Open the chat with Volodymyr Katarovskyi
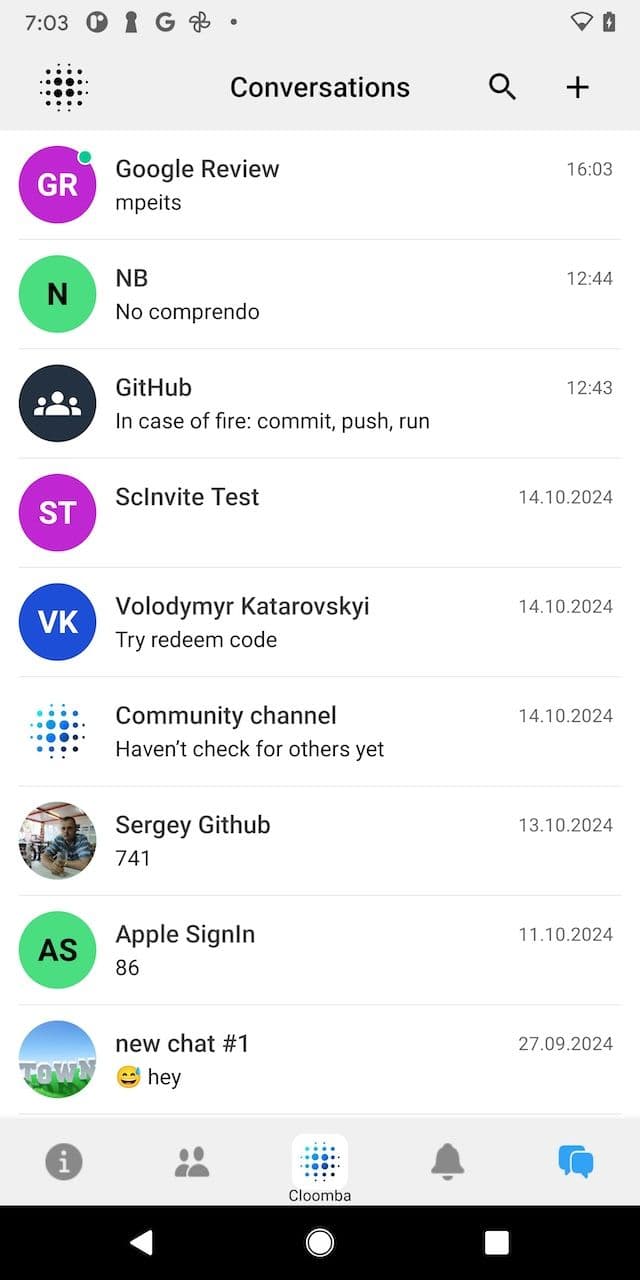Viewport: 640px width, 1280px height. pos(320,622)
